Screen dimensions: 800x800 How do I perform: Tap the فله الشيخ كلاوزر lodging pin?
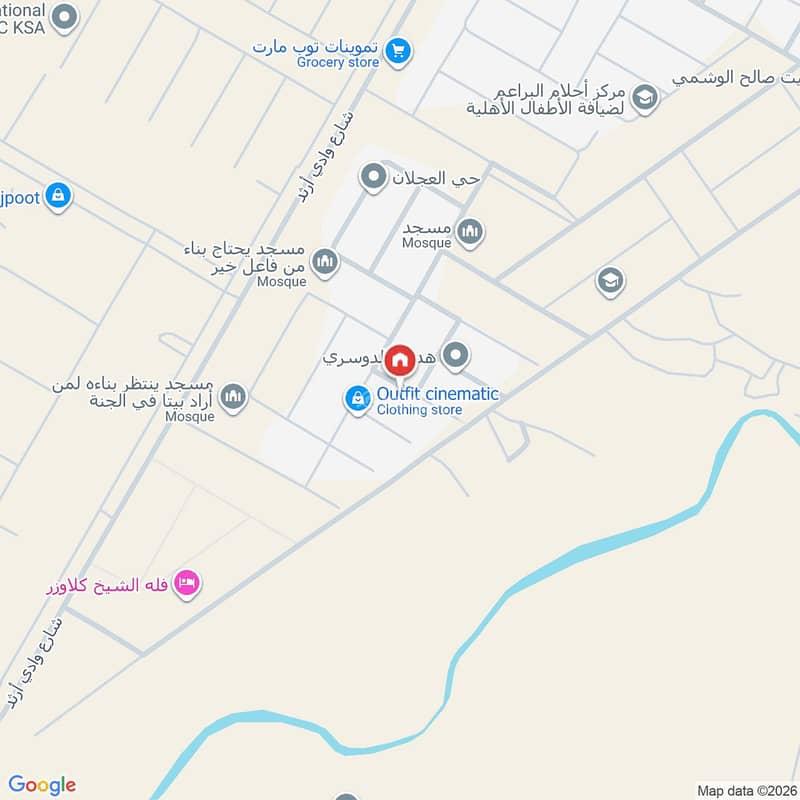(187, 584)
